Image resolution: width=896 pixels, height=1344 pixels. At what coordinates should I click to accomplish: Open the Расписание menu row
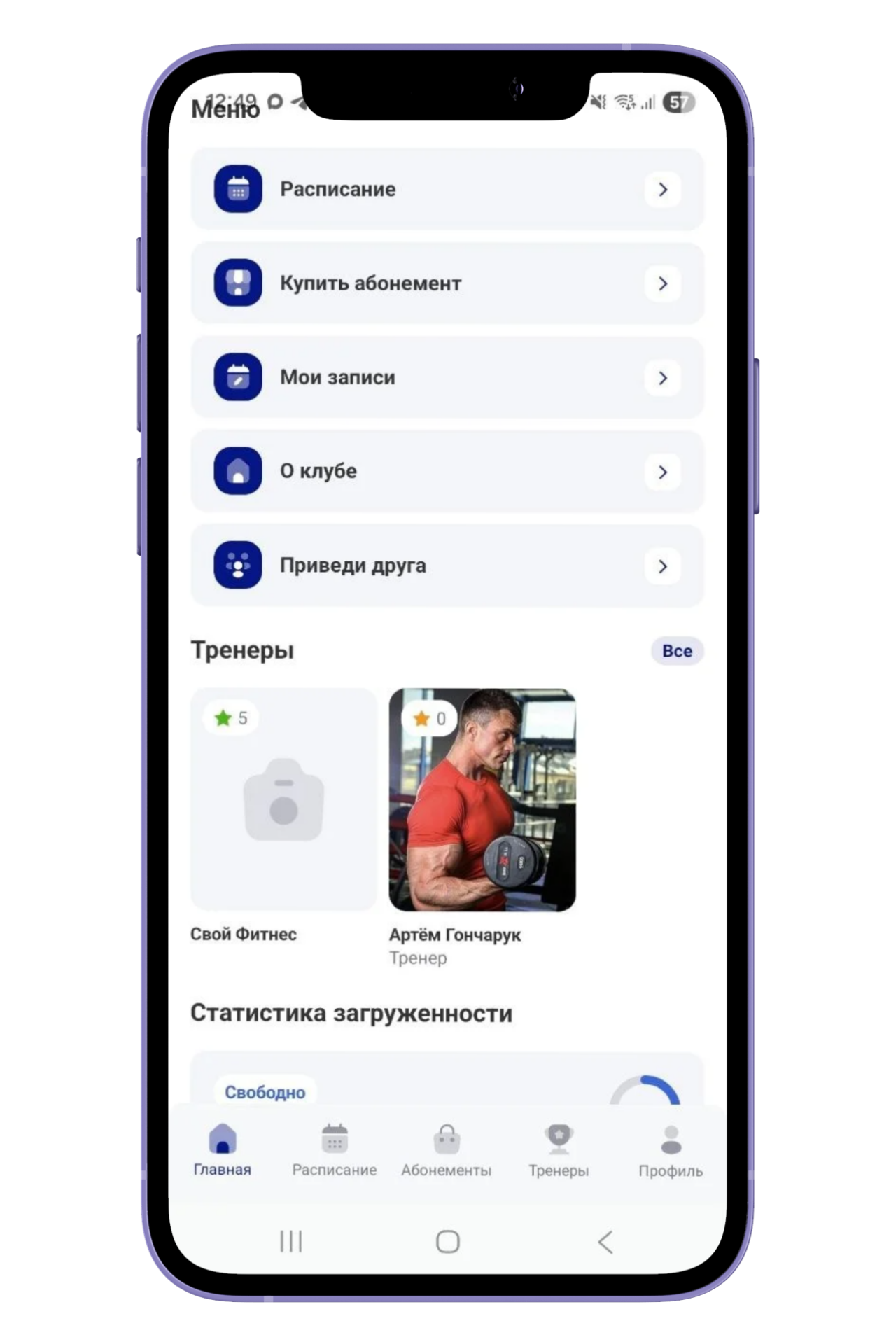click(x=447, y=189)
